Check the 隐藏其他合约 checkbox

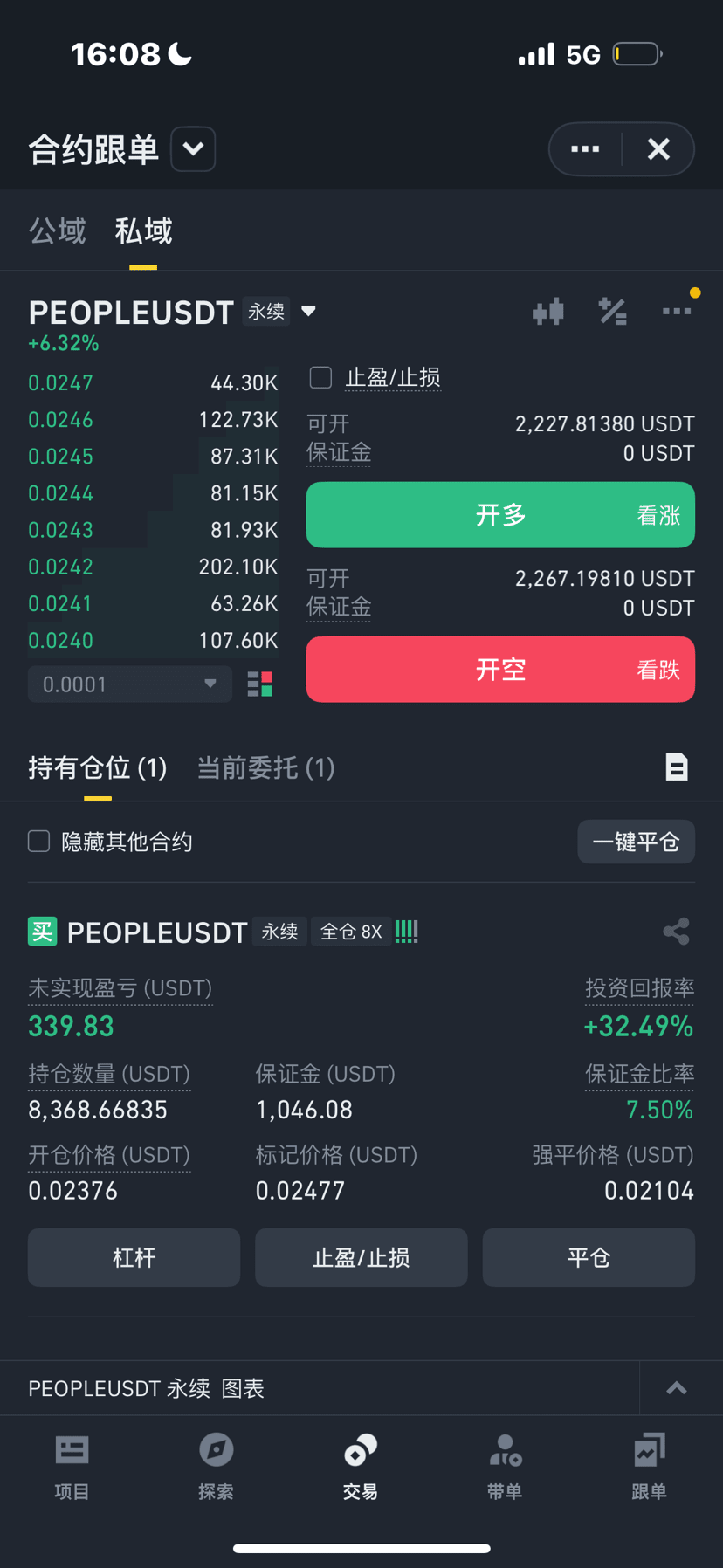coord(38,841)
